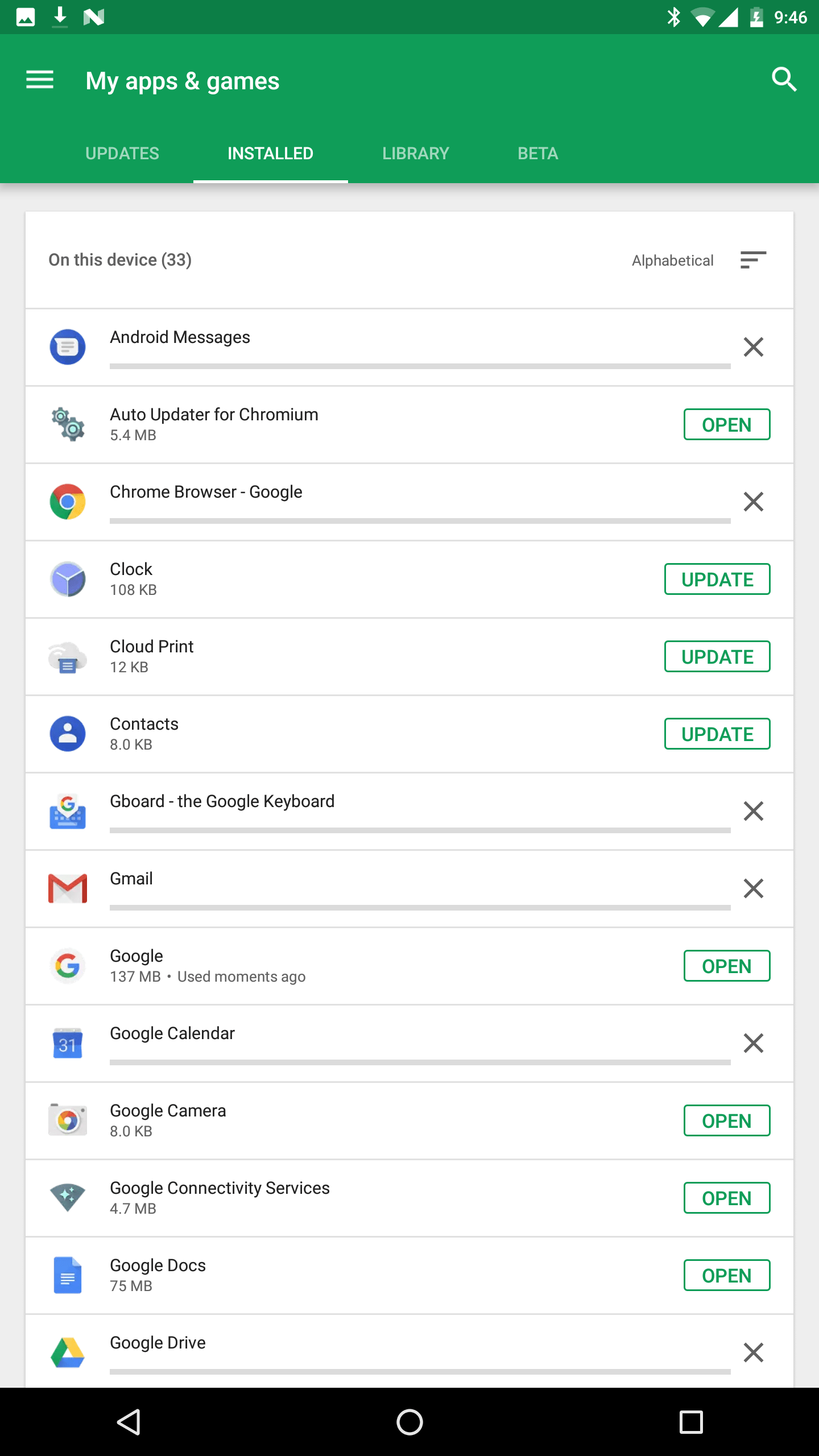Switch to the Updates tab
The image size is (819, 1456).
coord(122,153)
